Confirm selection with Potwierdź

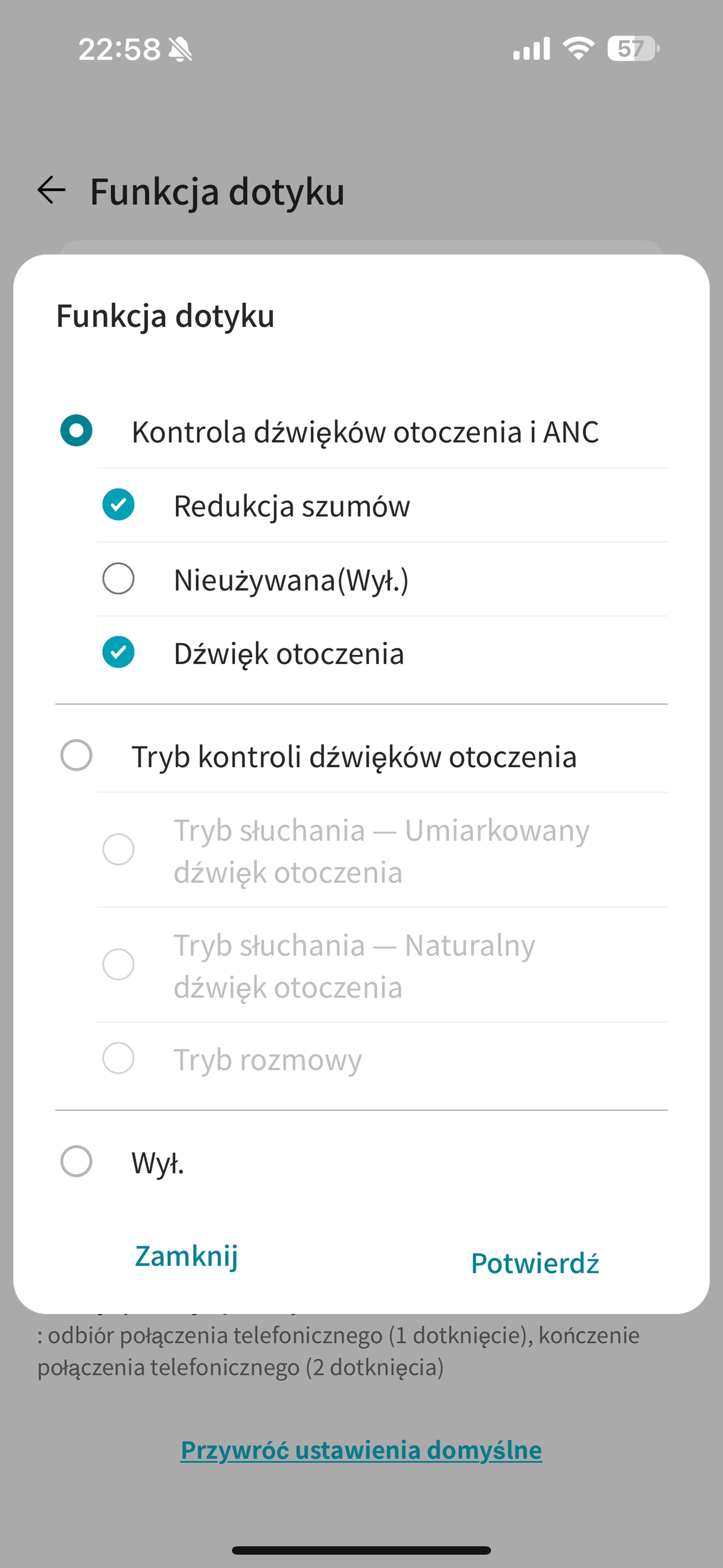pos(535,1263)
